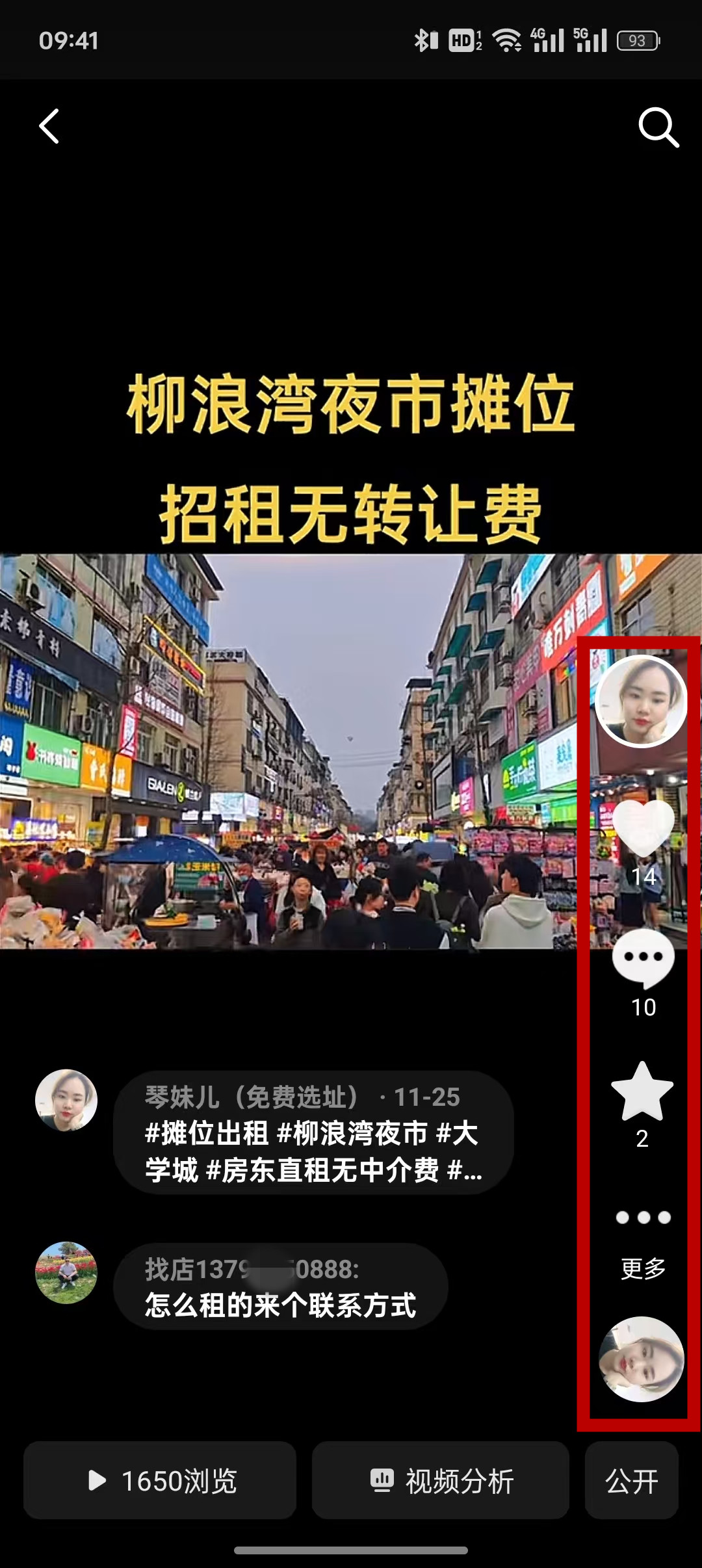Image resolution: width=702 pixels, height=1568 pixels.
Task: Open the round music avatar below 更多
Action: coord(641,1359)
